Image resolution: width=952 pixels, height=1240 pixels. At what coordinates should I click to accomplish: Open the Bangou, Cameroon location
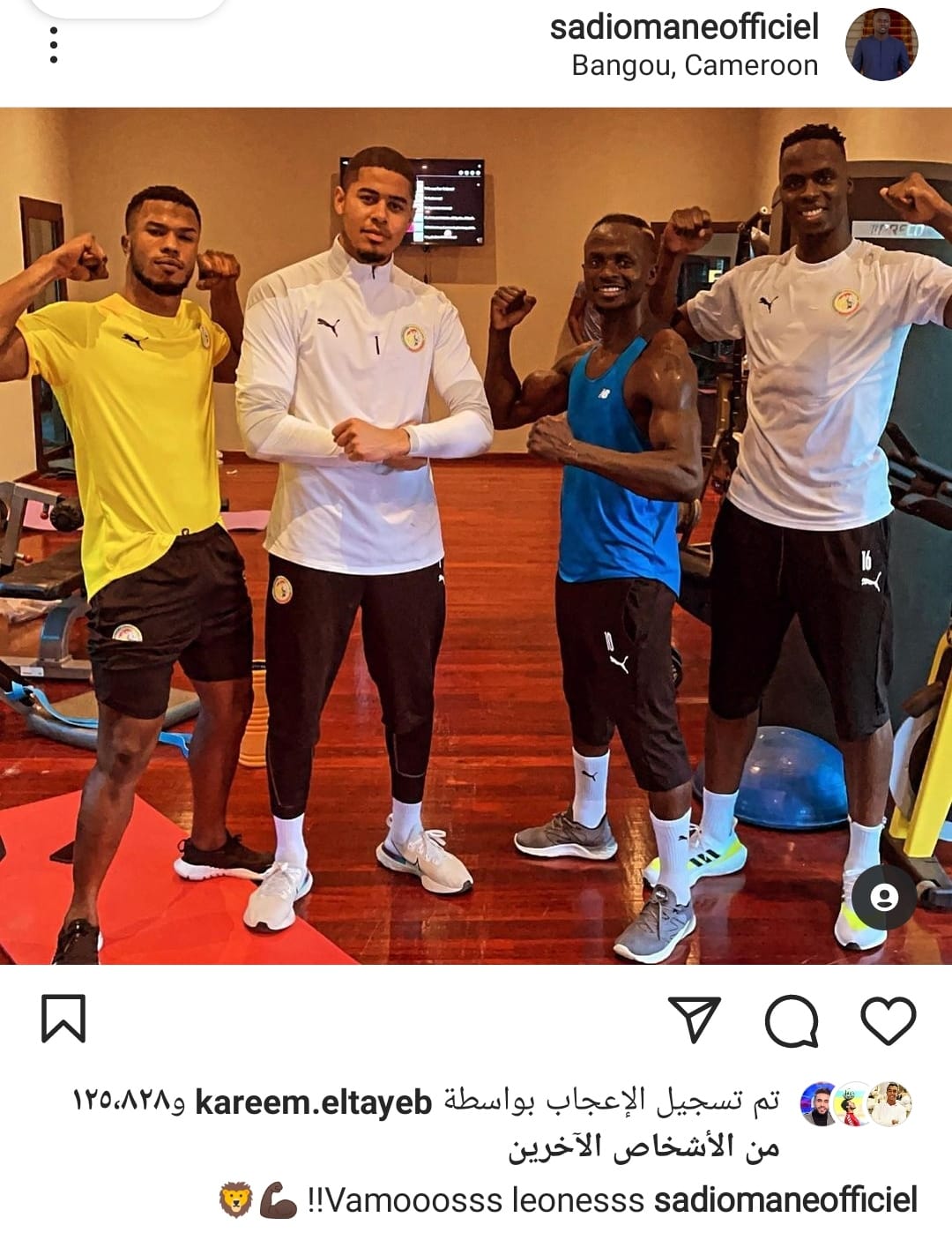coord(695,65)
